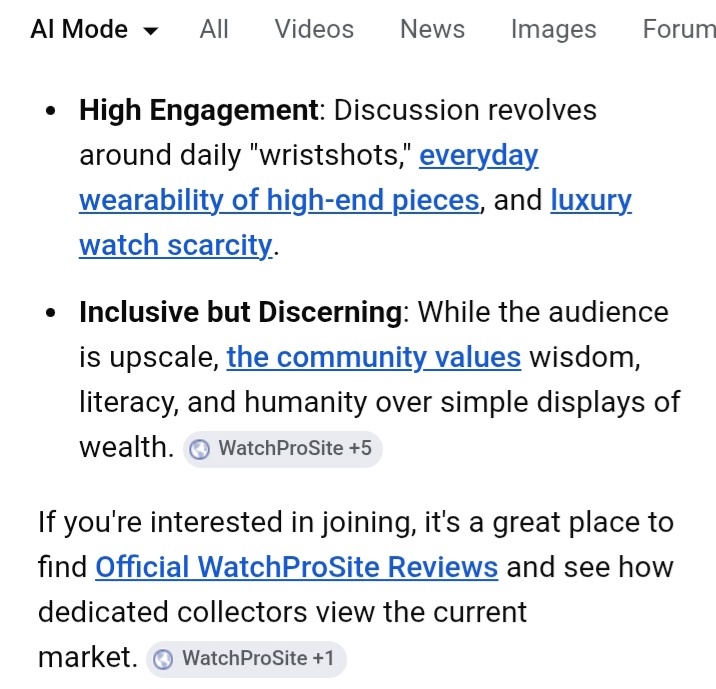Open the WatchProSite +5 source chip
Image resolution: width=716 pixels, height=689 pixels.
pos(283,448)
